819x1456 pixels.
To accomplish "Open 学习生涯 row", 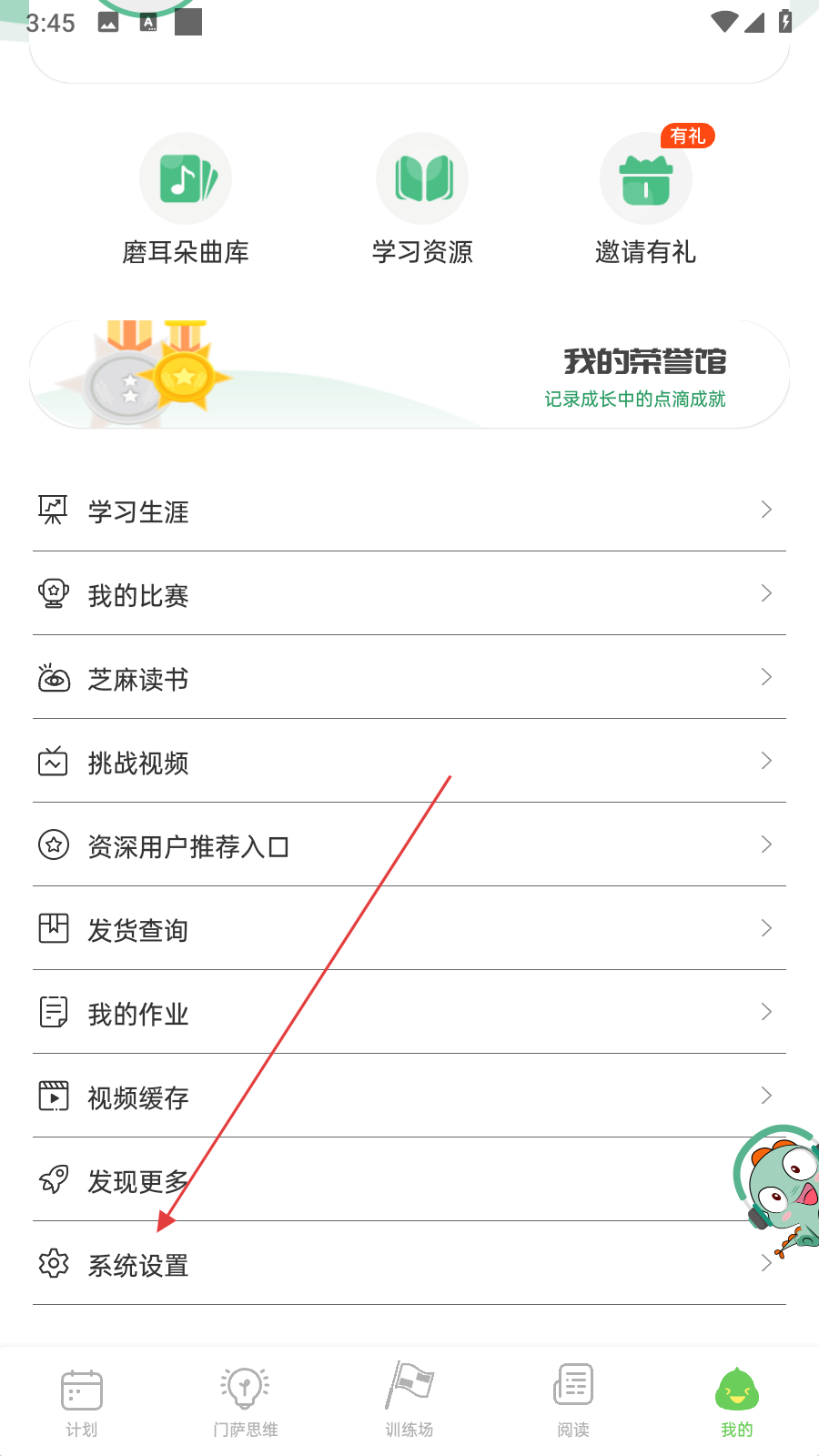I will [409, 511].
